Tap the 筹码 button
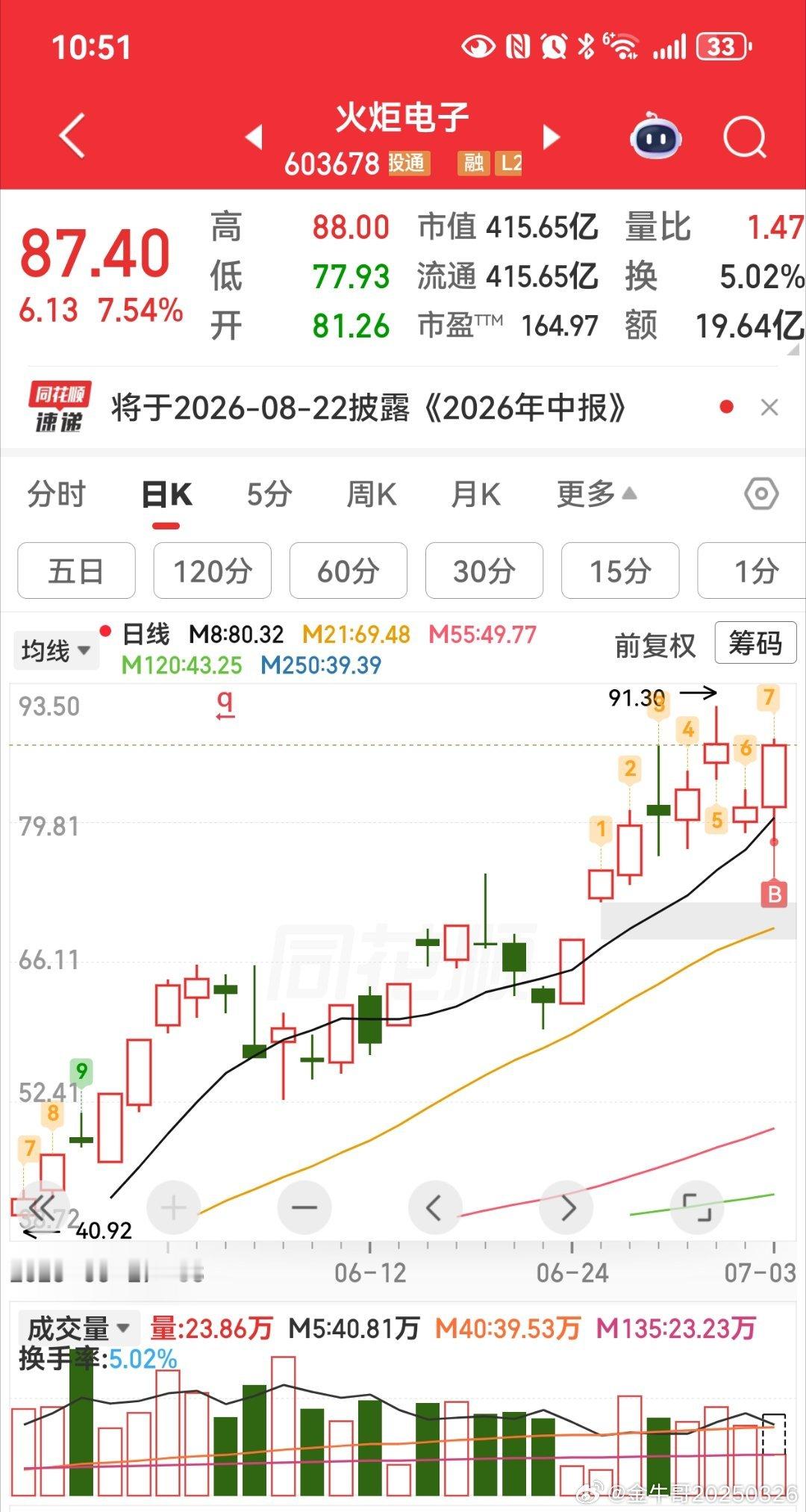 click(x=755, y=643)
